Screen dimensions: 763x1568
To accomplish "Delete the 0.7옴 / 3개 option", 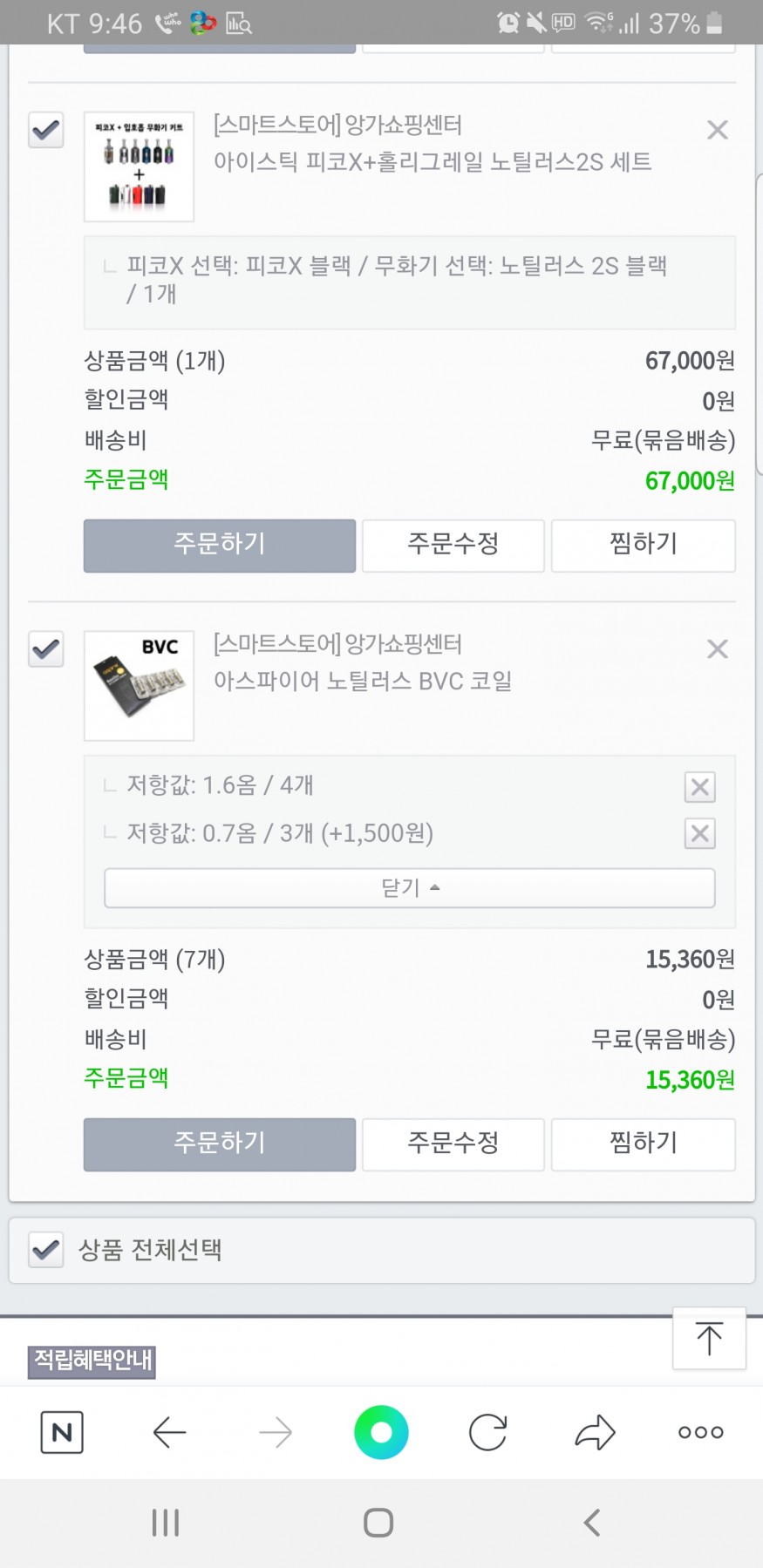I will [x=700, y=833].
